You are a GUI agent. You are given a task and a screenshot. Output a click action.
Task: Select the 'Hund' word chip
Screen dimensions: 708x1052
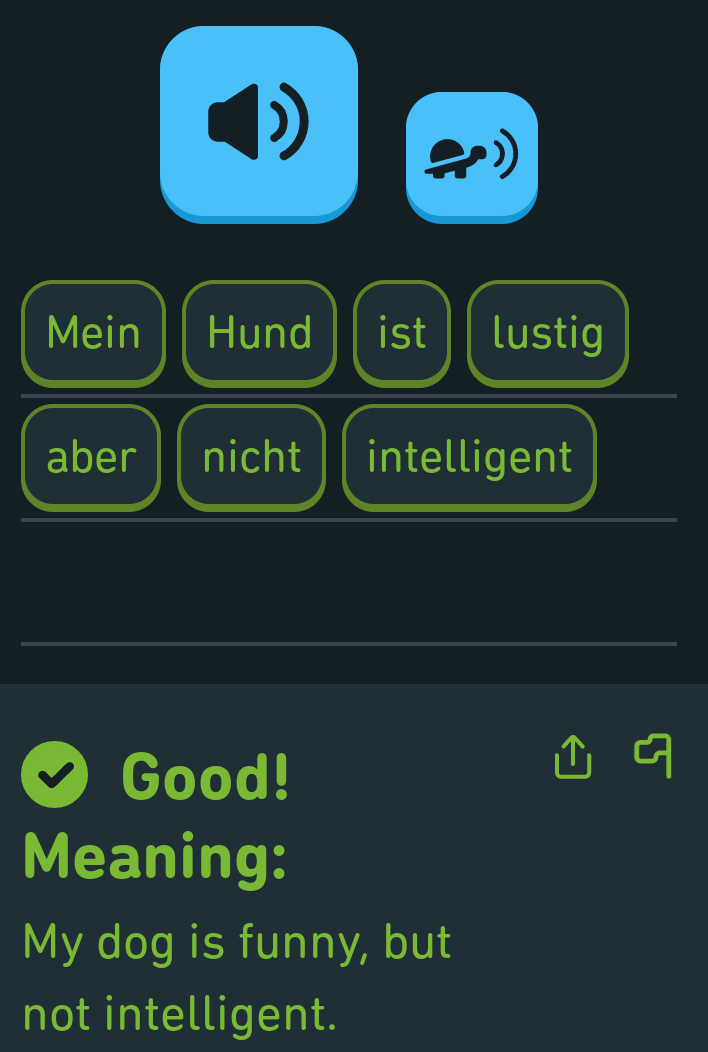tap(259, 333)
